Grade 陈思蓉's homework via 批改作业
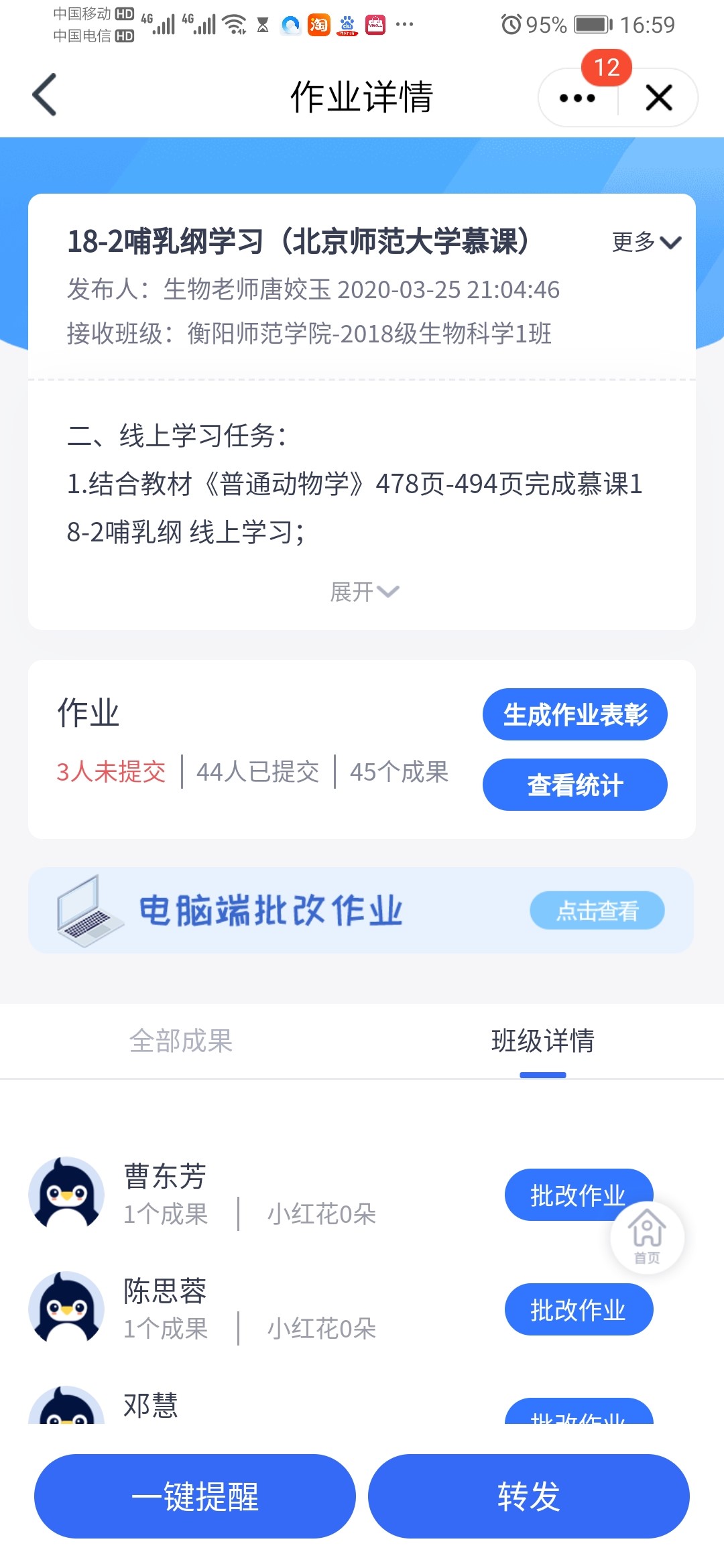Viewport: 724px width, 1568px height. click(578, 1309)
